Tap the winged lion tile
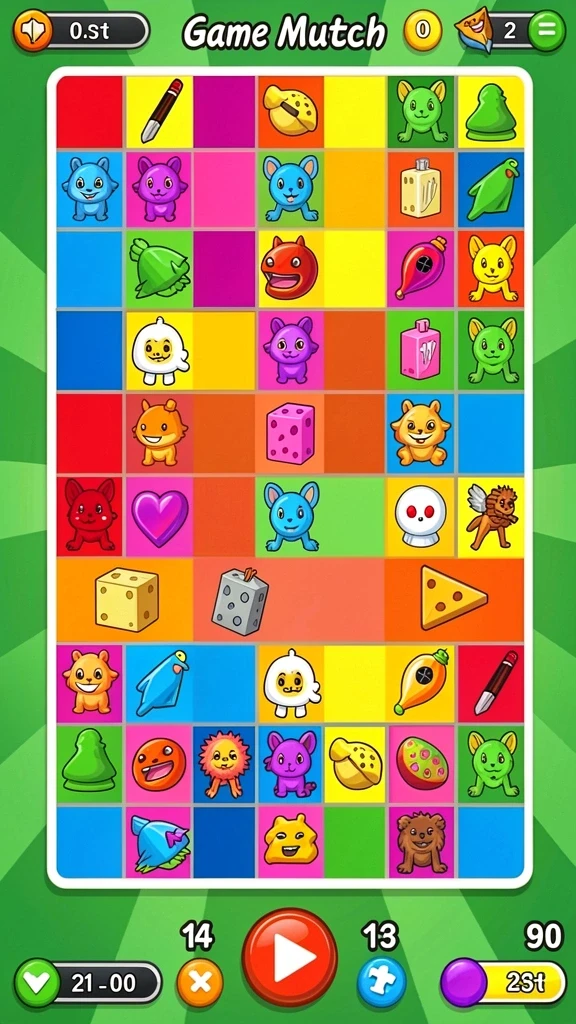 [492, 517]
